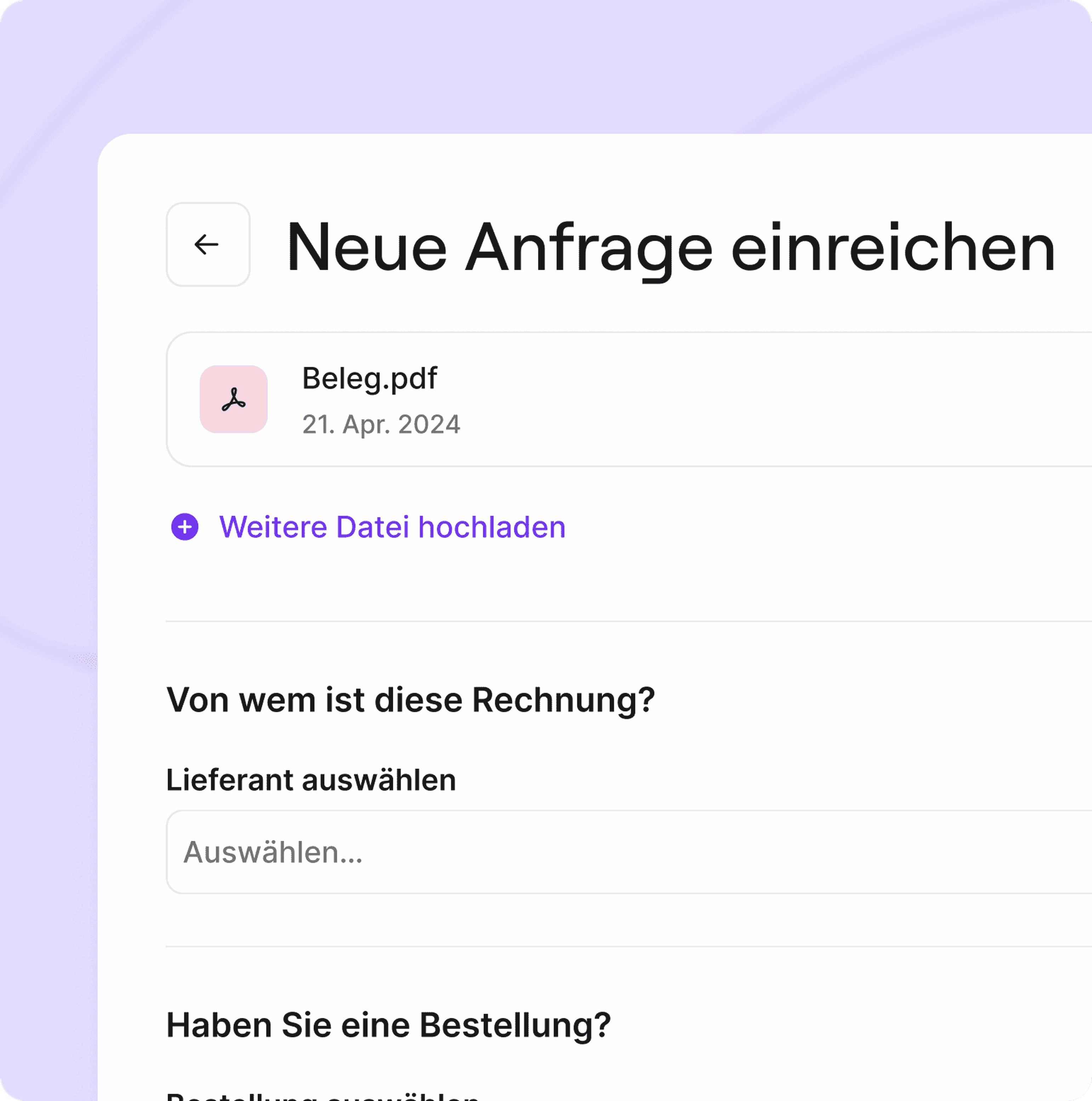This screenshot has width=1092, height=1101.
Task: Open the Beleg.pdf file card
Action: [629, 399]
